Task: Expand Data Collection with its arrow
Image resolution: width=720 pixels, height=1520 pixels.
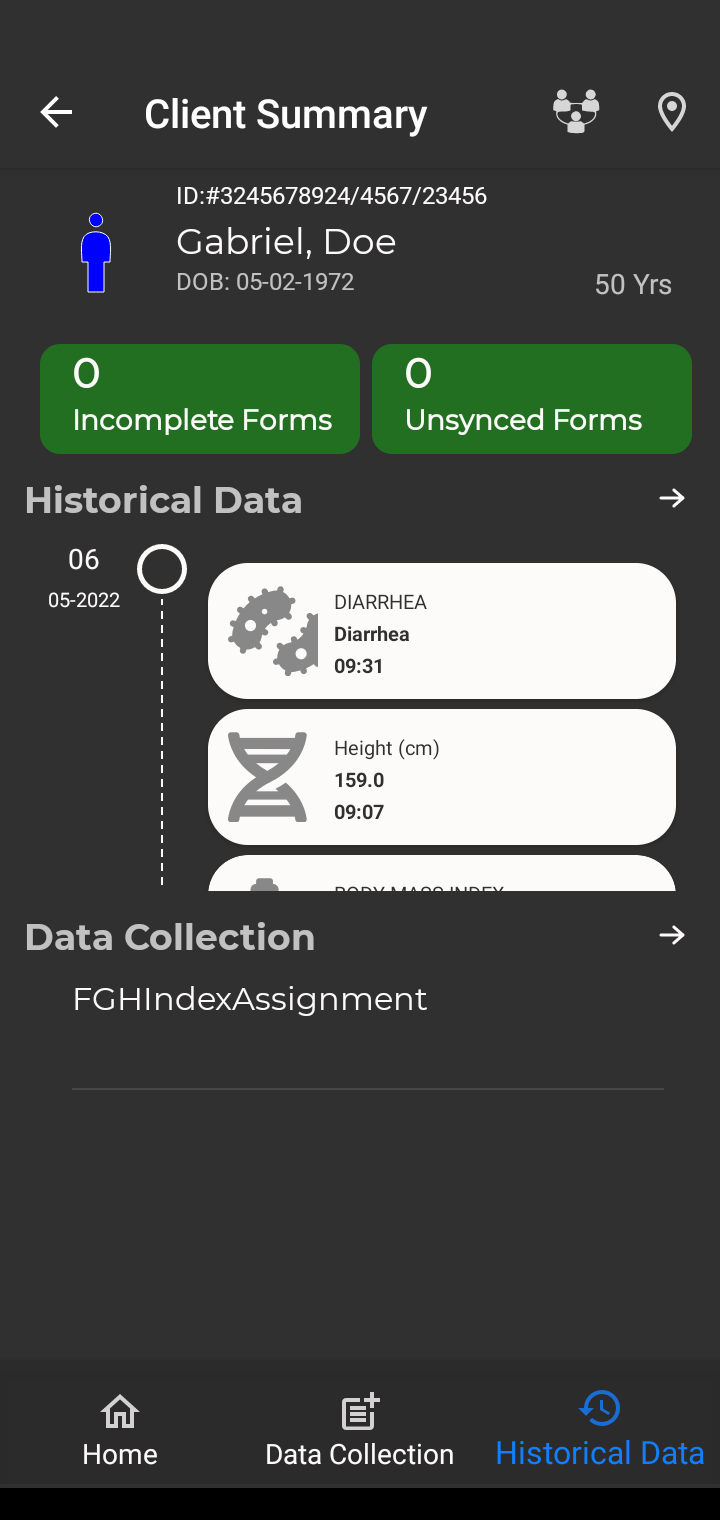Action: click(x=672, y=935)
